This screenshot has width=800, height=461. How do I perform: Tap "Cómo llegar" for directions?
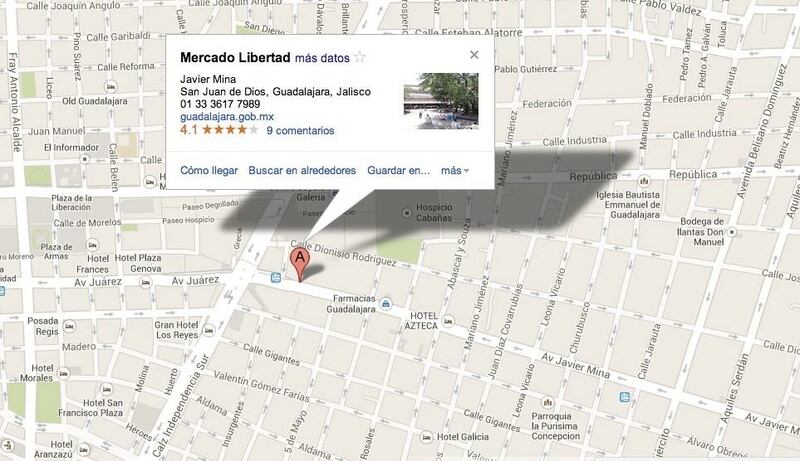(209, 170)
